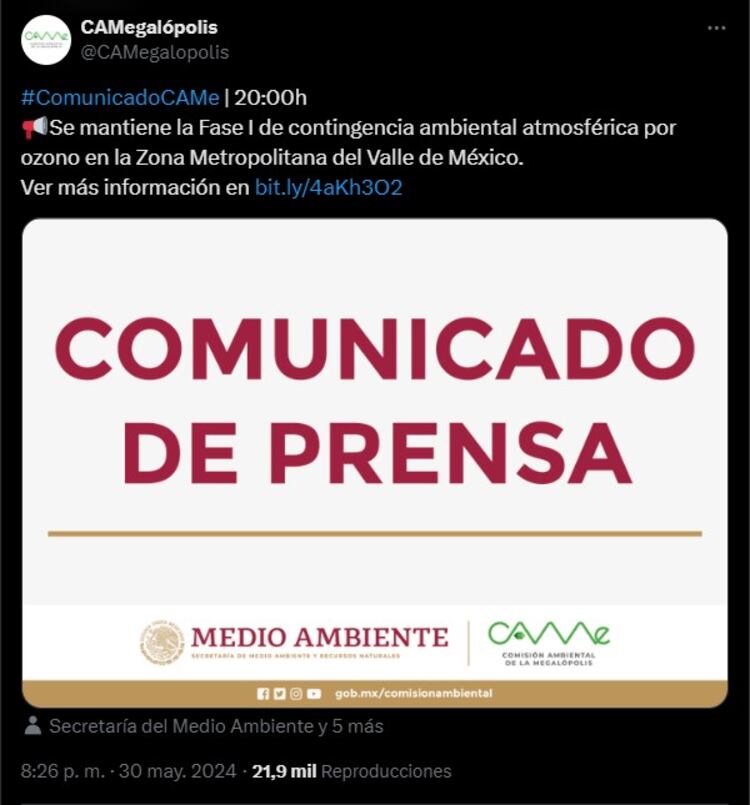Viewport: 750px width, 805px height.
Task: Open the CAMegalópolis account name
Action: coord(149,27)
